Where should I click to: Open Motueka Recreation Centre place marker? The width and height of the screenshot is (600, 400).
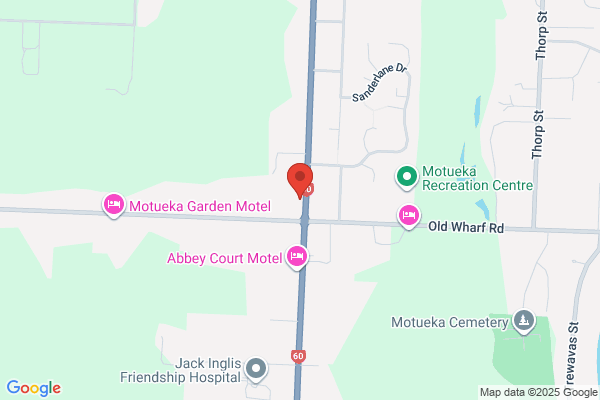click(407, 178)
